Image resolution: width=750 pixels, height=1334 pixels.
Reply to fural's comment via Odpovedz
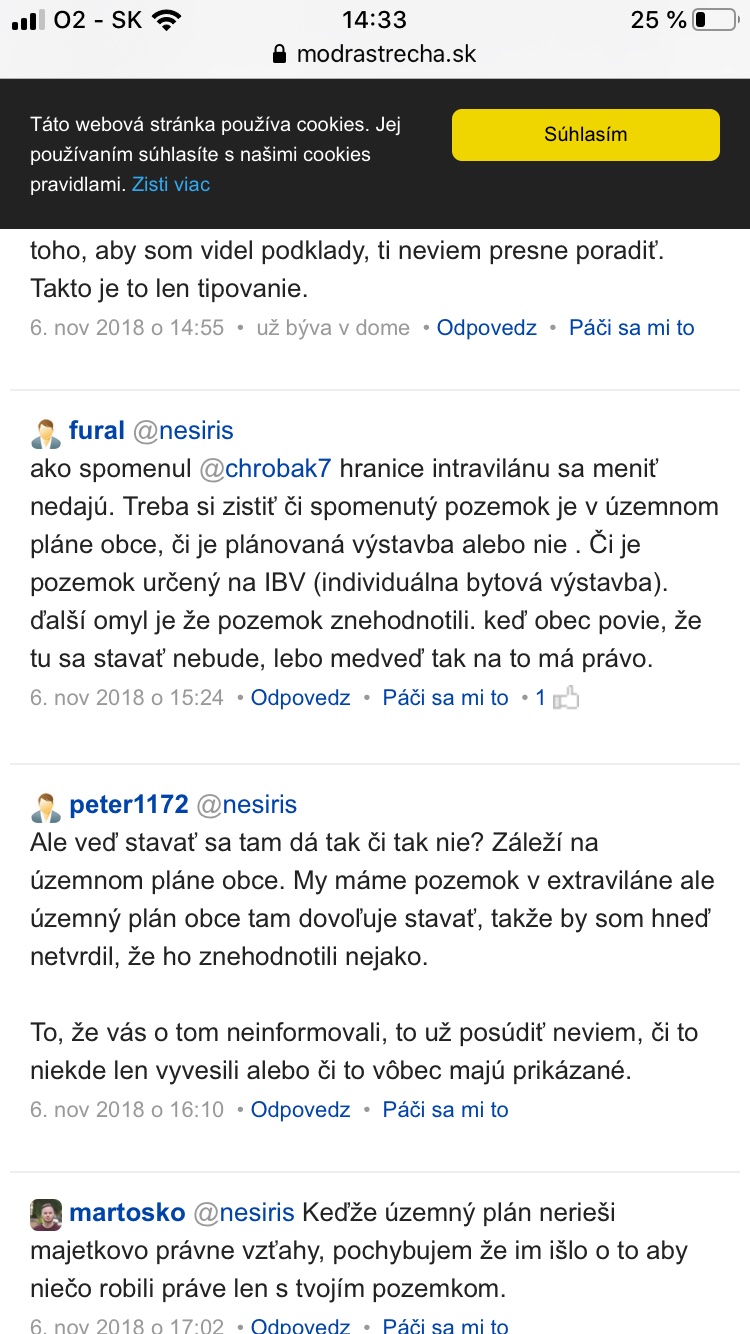click(300, 698)
